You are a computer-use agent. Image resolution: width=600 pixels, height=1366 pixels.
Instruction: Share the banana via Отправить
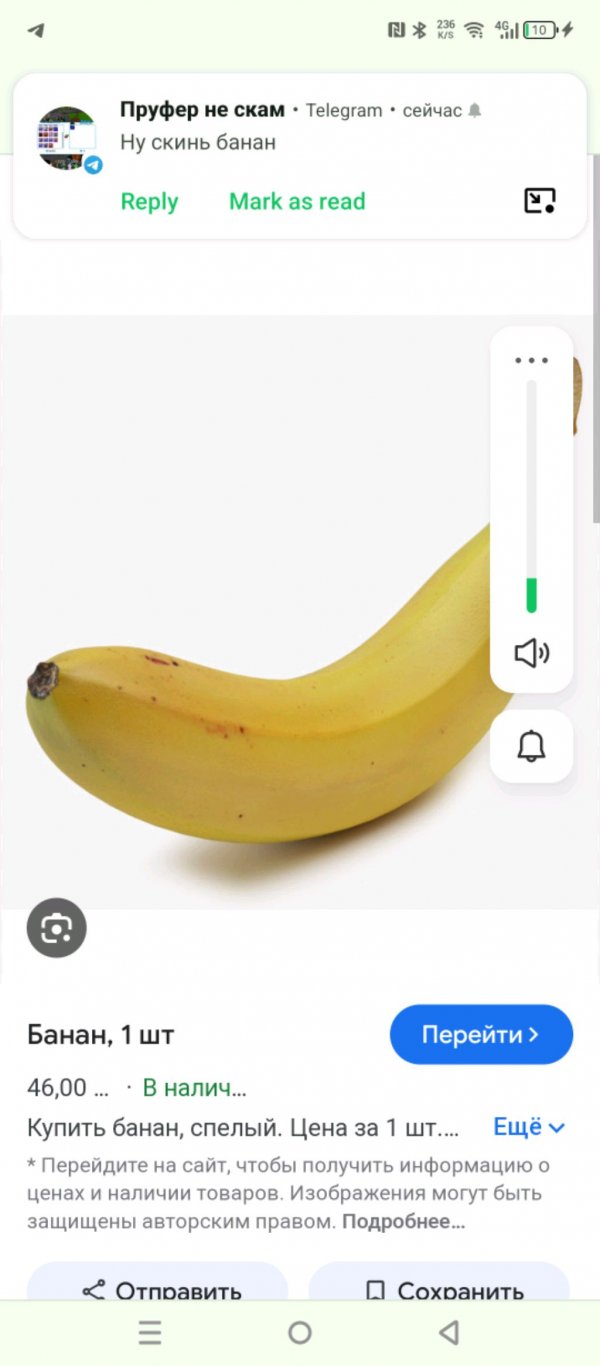click(x=158, y=1290)
